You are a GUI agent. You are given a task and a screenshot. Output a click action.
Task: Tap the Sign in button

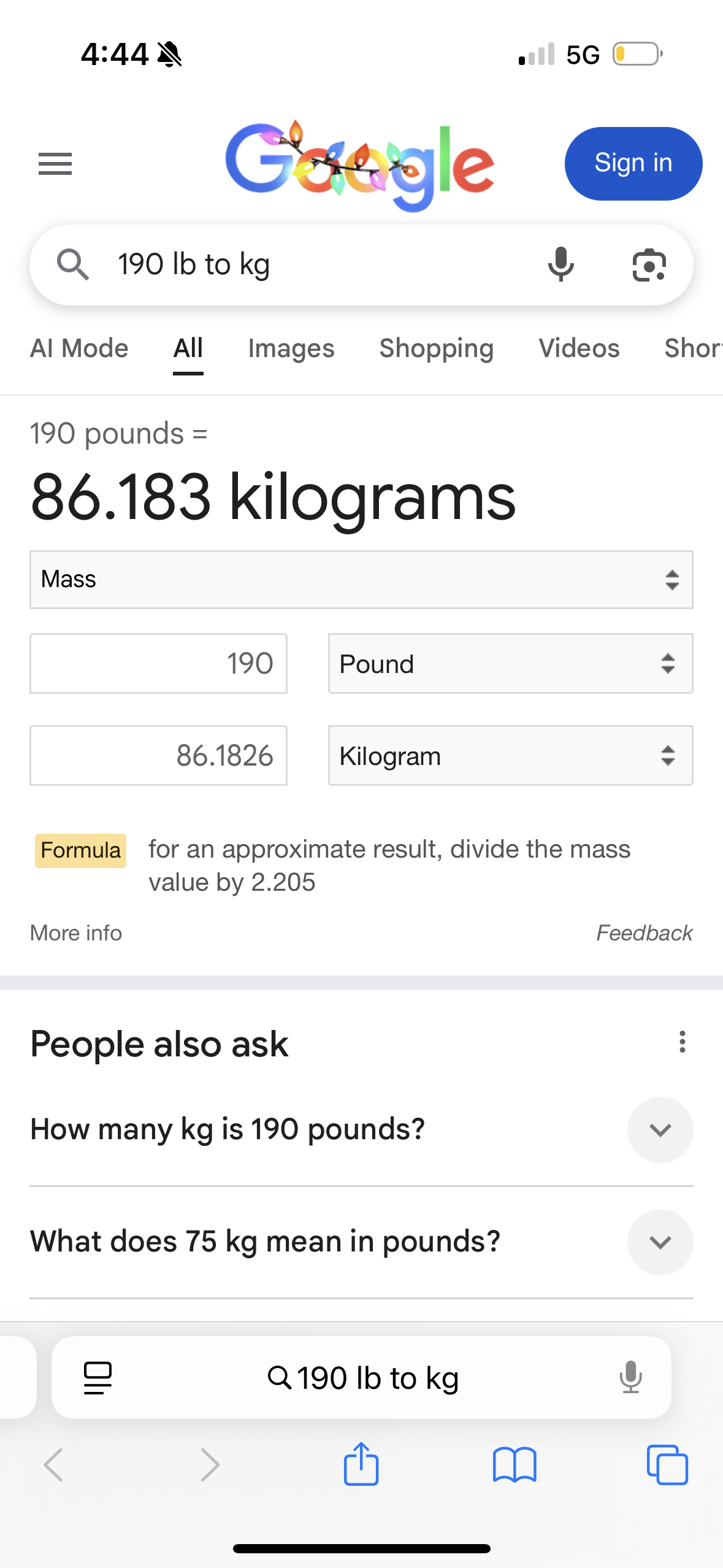633,164
